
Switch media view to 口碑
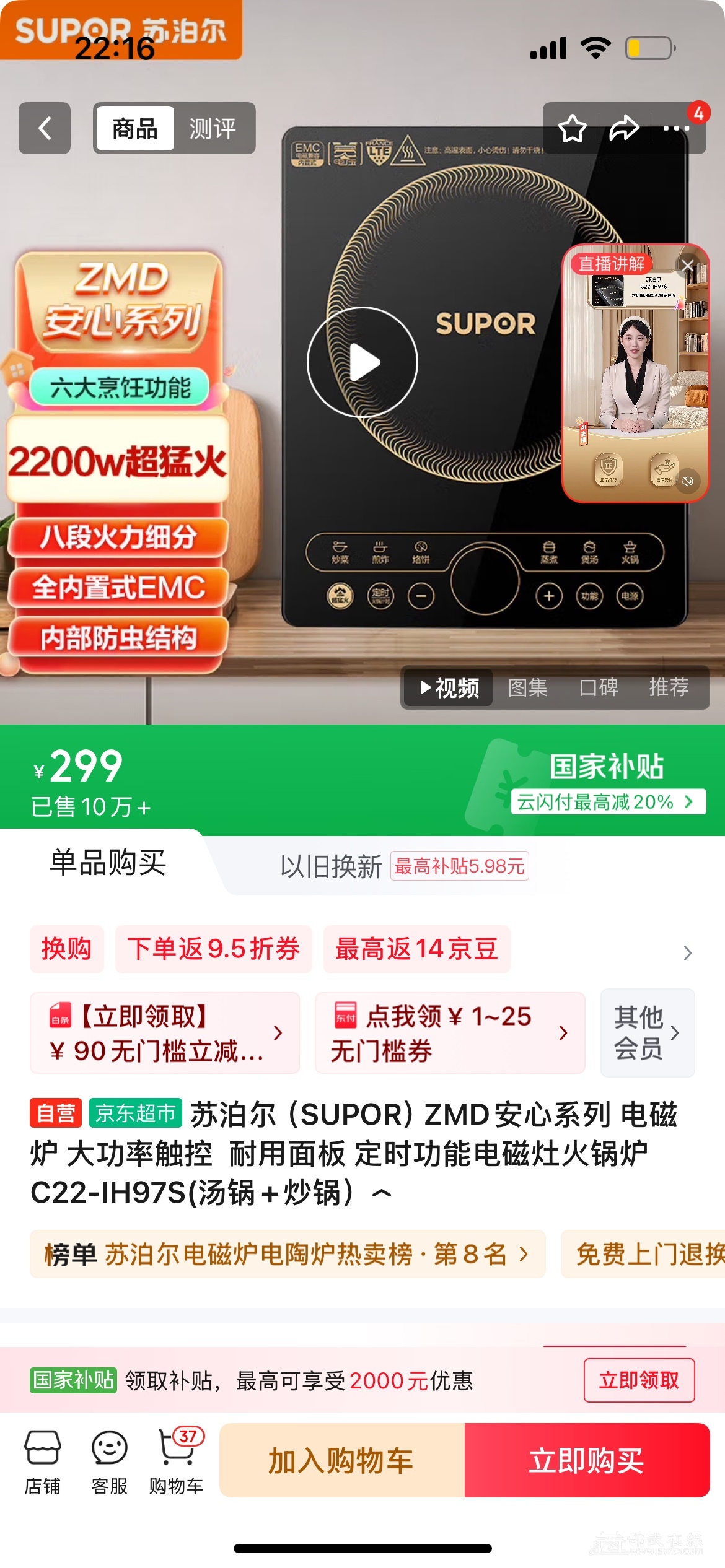599,687
